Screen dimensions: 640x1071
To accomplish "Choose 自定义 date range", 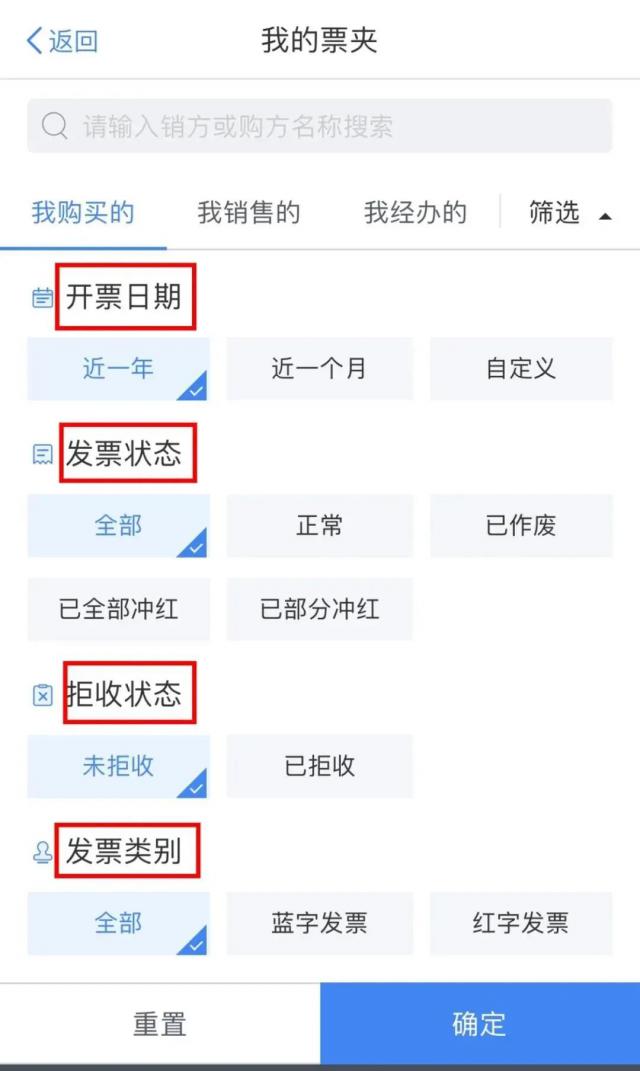I will coord(521,369).
